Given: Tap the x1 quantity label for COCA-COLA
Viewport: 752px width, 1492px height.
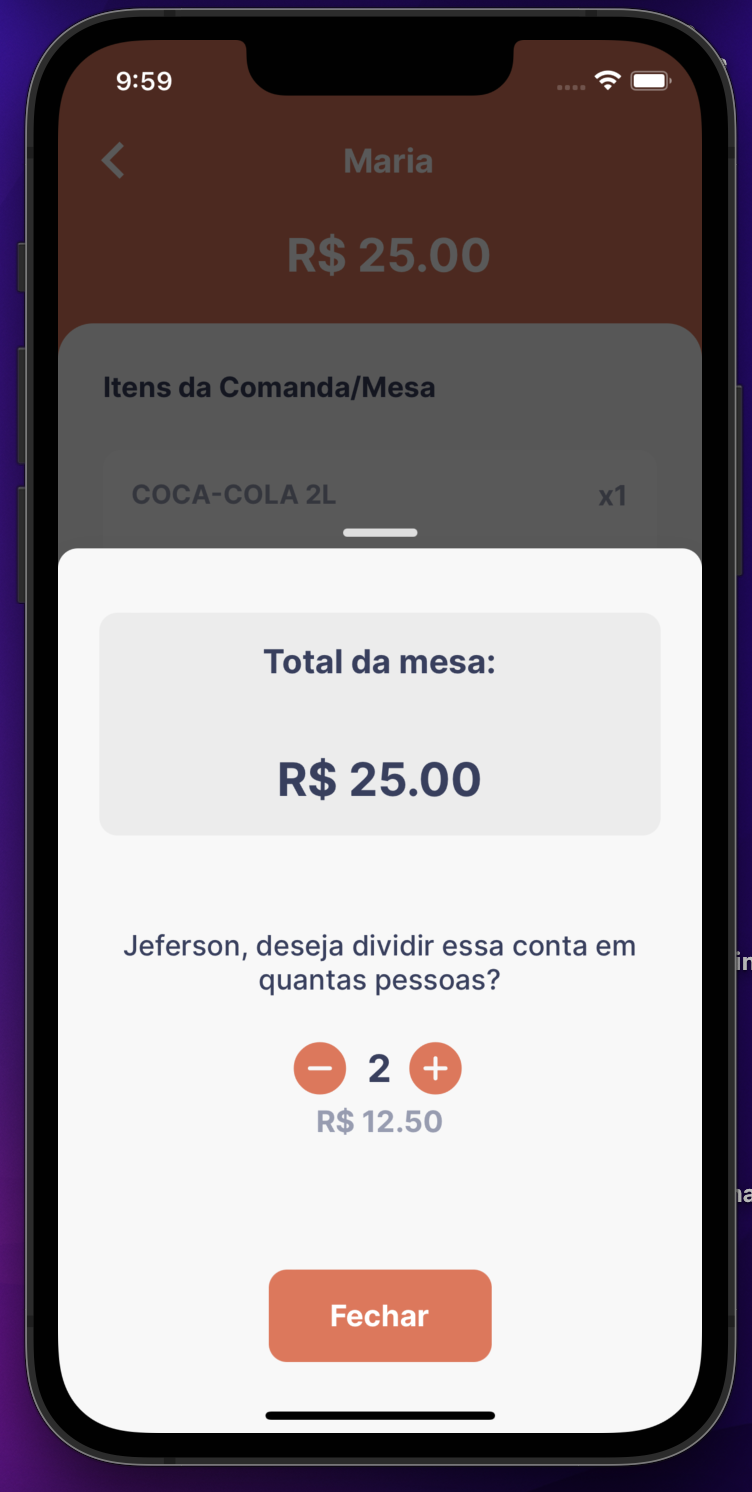Looking at the screenshot, I should coord(613,495).
